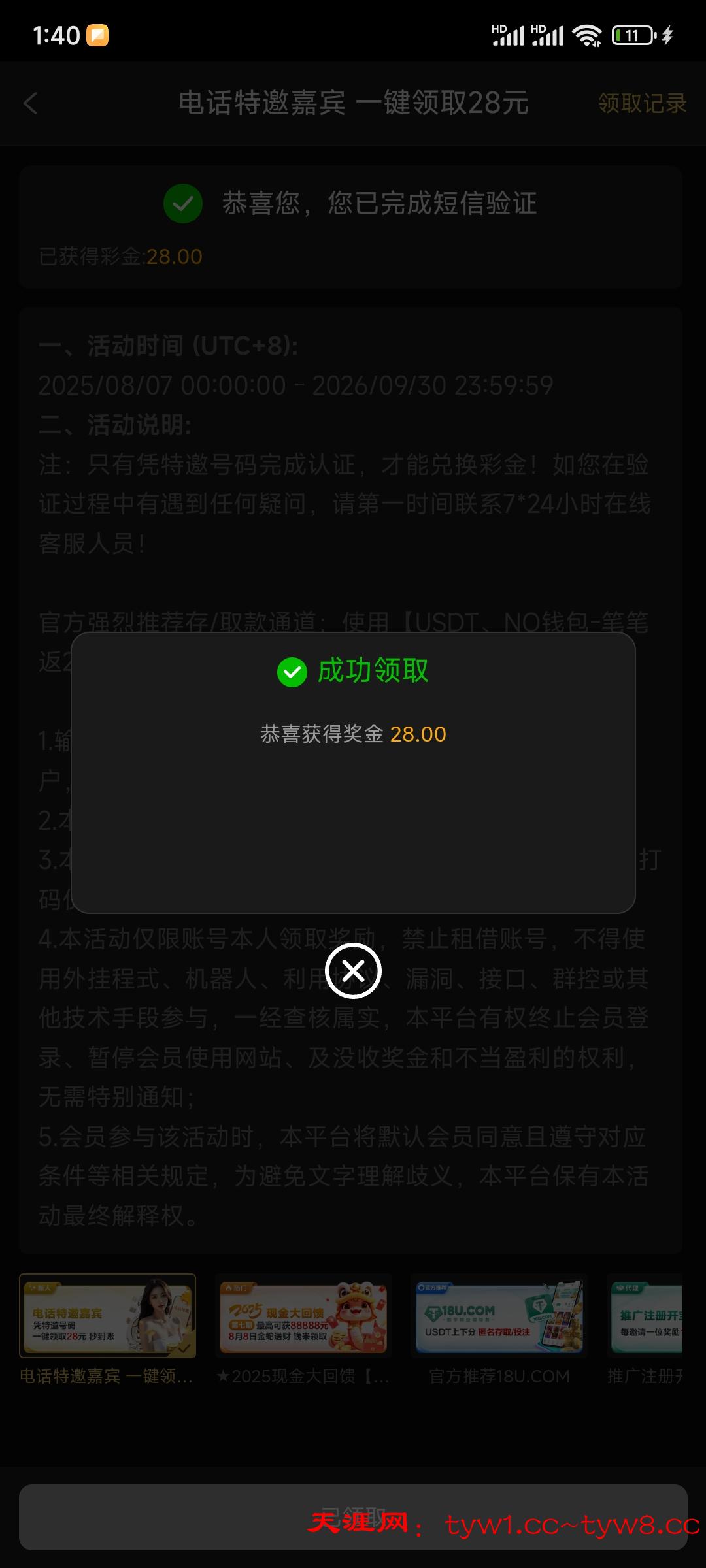The height and width of the screenshot is (1568, 706).
Task: Tap the 已领取 button at the bottom
Action: (x=353, y=1517)
